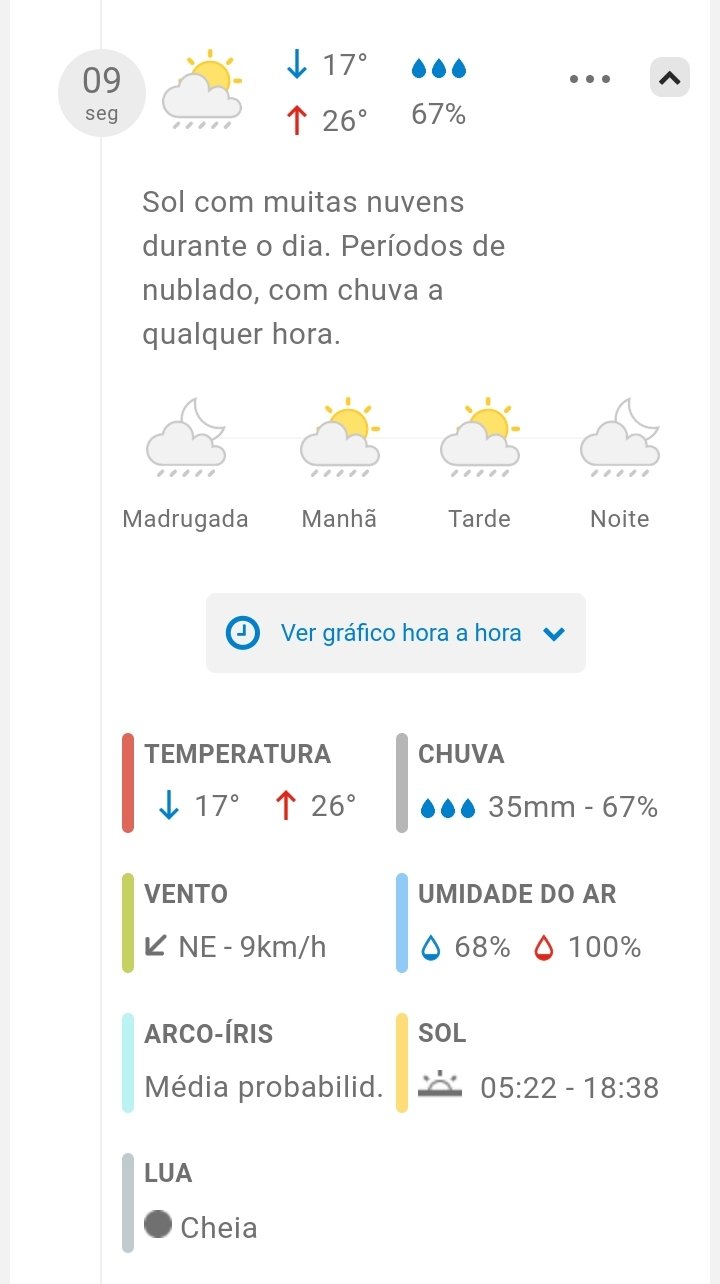Open the three-dot options for day 09
720x1284 pixels.
pyautogui.click(x=589, y=79)
